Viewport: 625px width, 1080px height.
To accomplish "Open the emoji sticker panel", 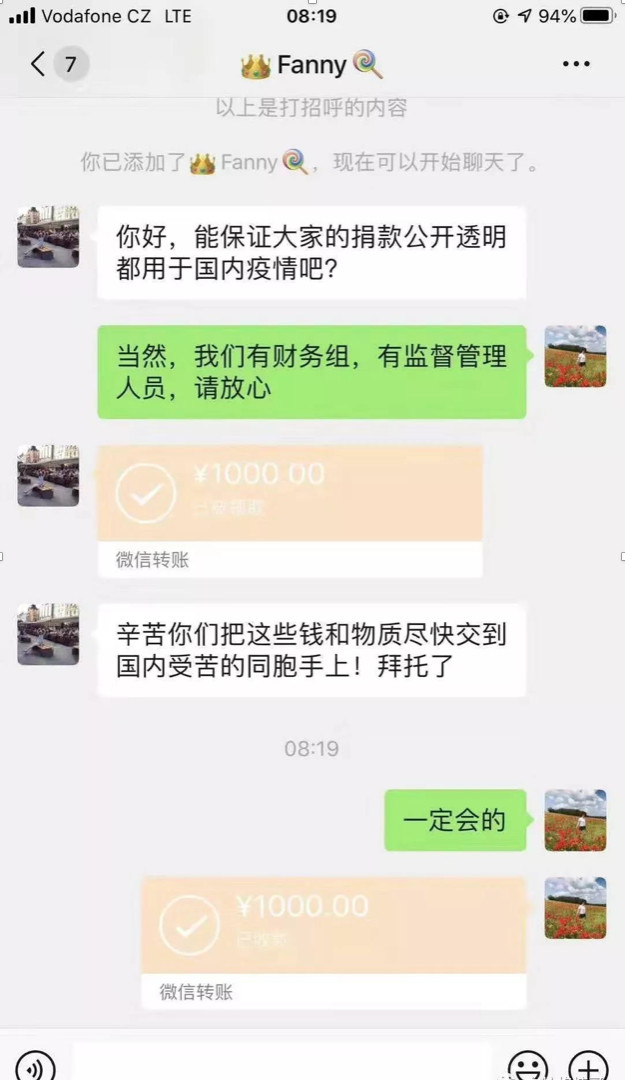I will [528, 1066].
